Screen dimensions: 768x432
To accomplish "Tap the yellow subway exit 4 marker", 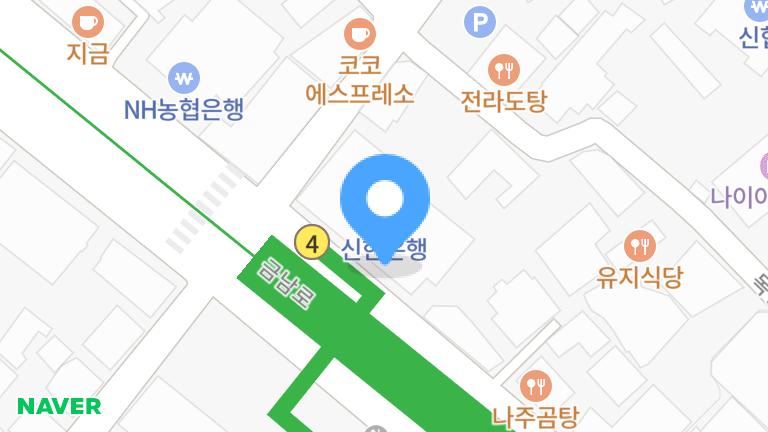I will tap(312, 243).
